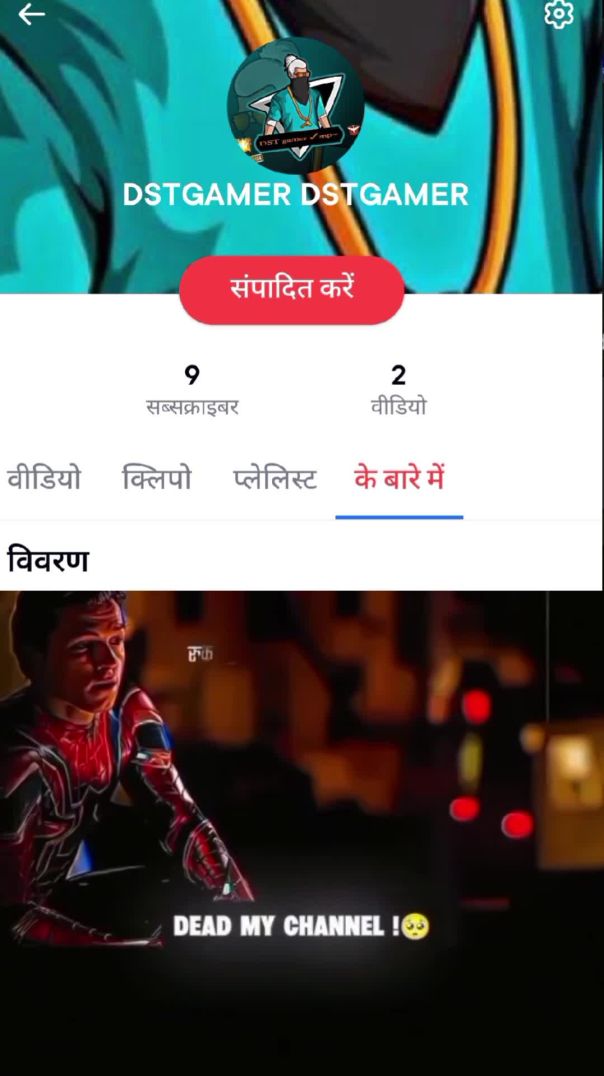Go back using the top arrow
The height and width of the screenshot is (1076, 604).
(31, 15)
